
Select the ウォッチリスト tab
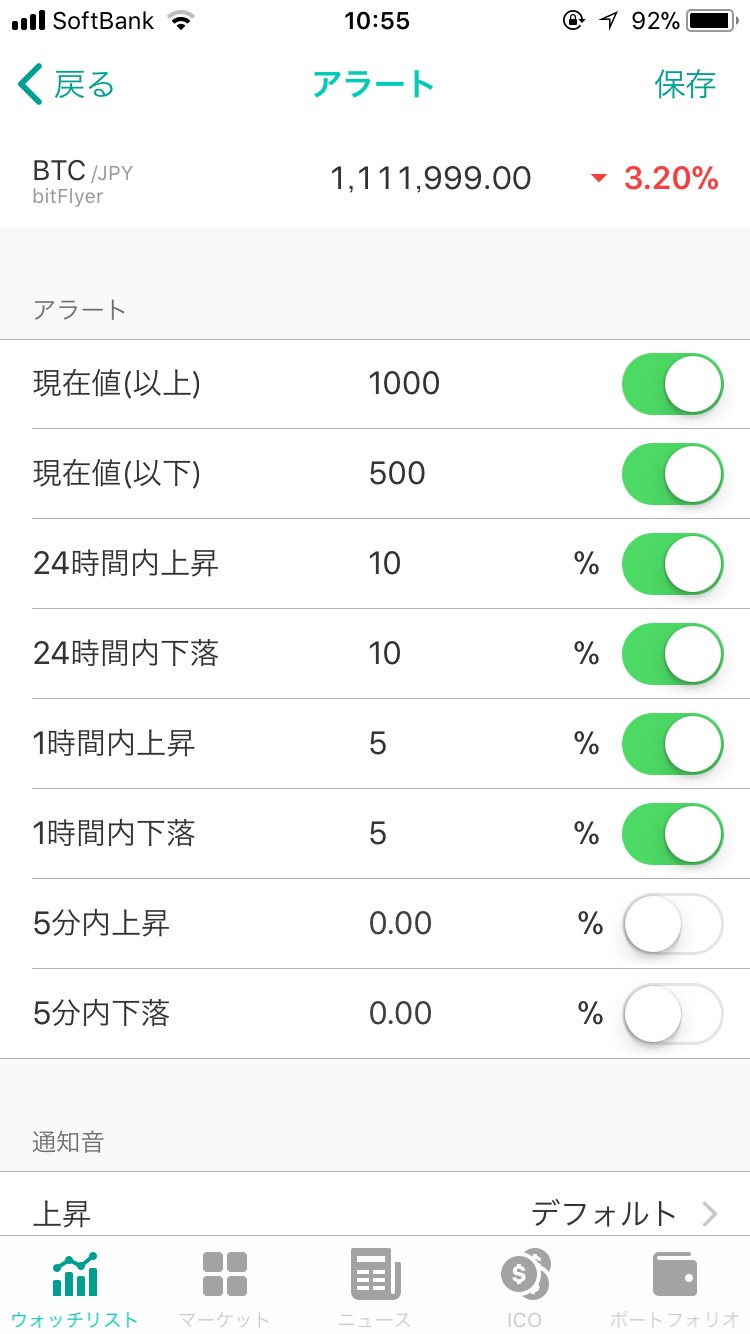click(75, 1288)
